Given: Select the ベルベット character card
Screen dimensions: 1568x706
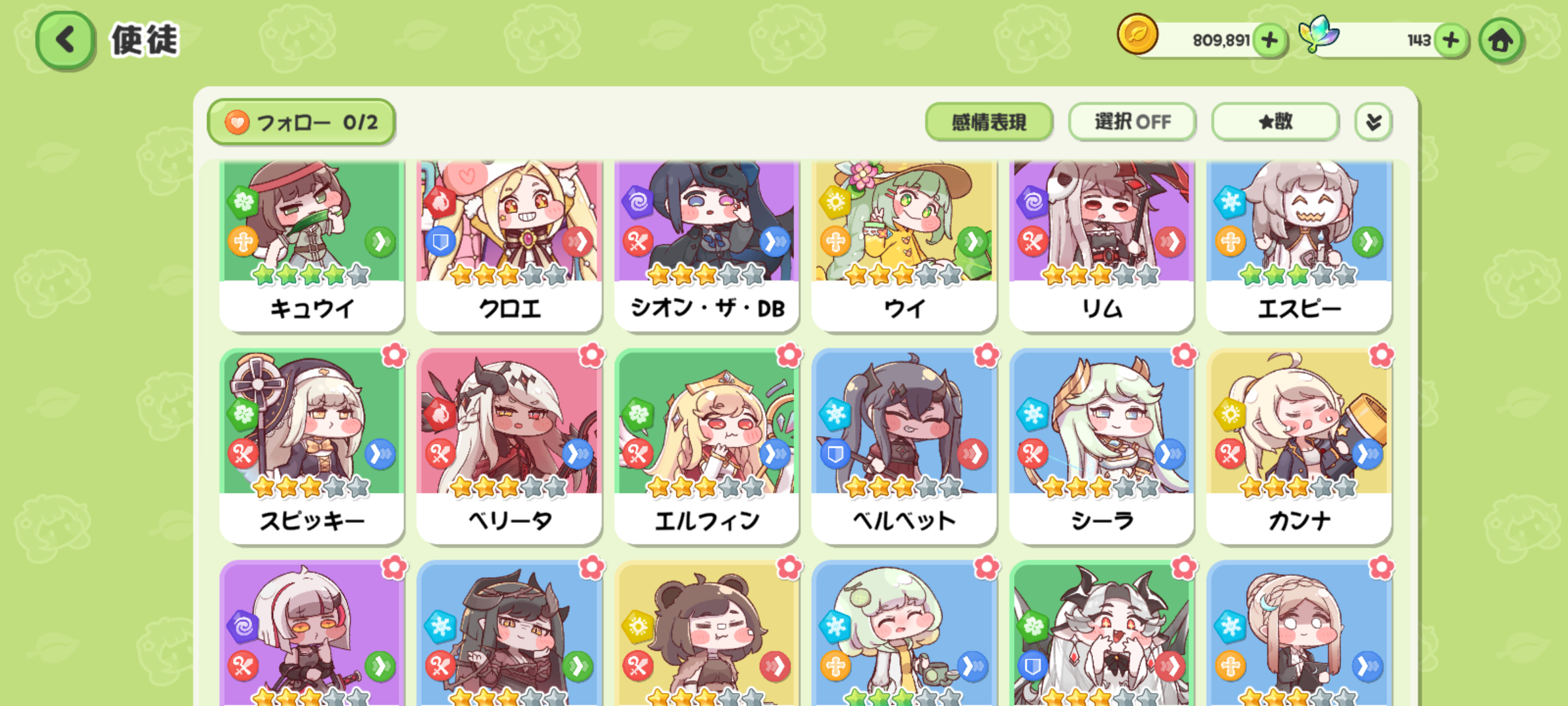Looking at the screenshot, I should [x=904, y=446].
